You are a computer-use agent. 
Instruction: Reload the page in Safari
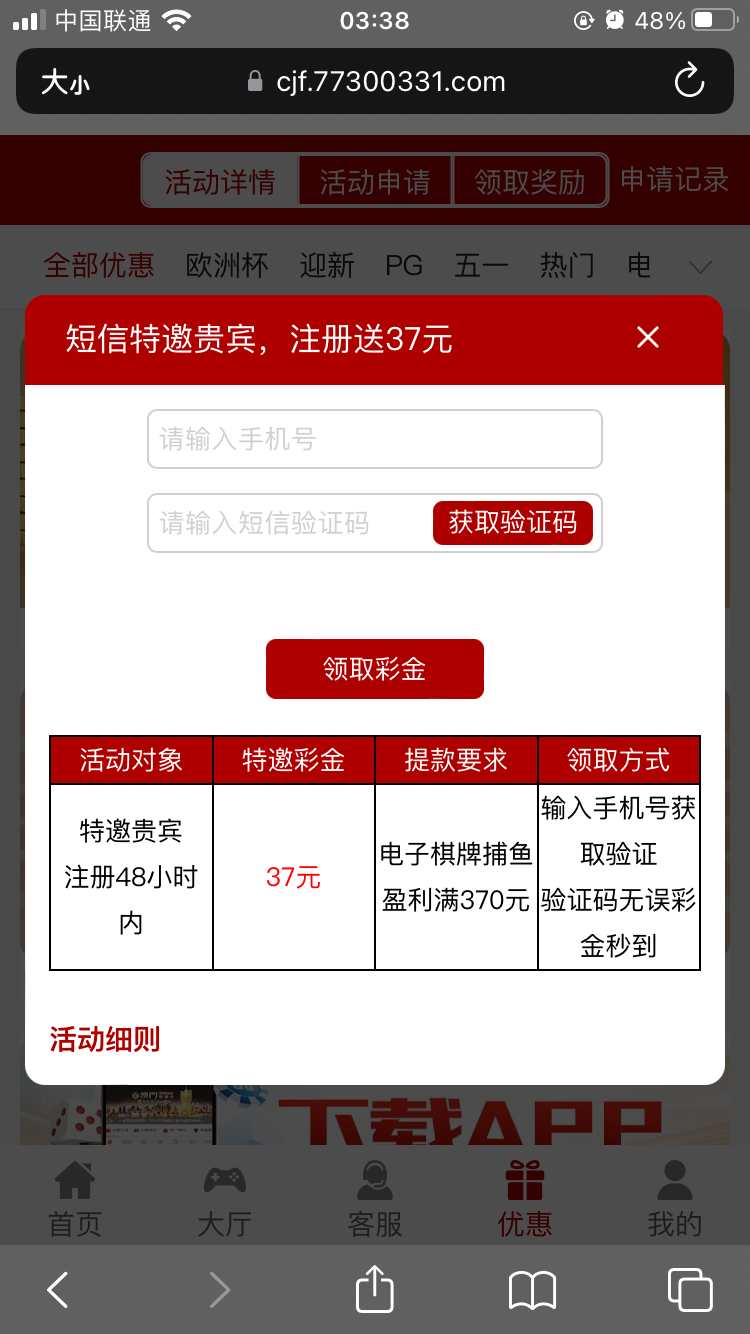pyautogui.click(x=689, y=82)
